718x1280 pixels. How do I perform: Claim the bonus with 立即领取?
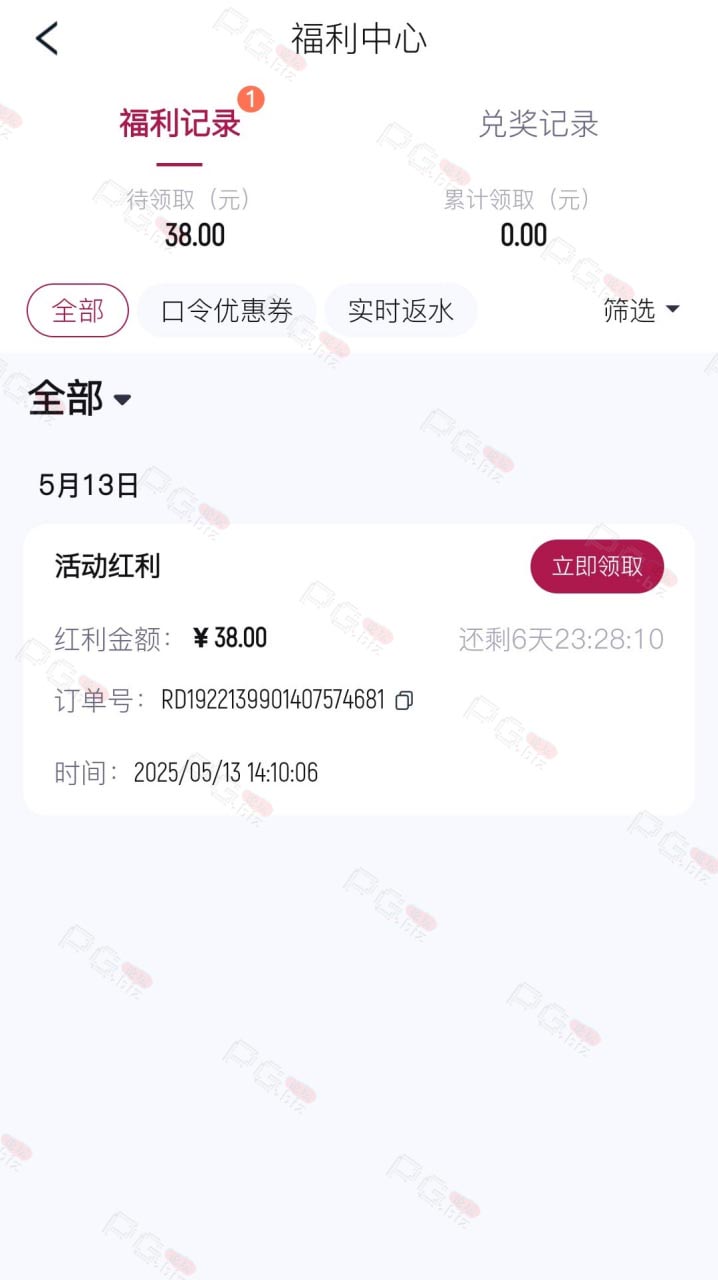coord(597,567)
